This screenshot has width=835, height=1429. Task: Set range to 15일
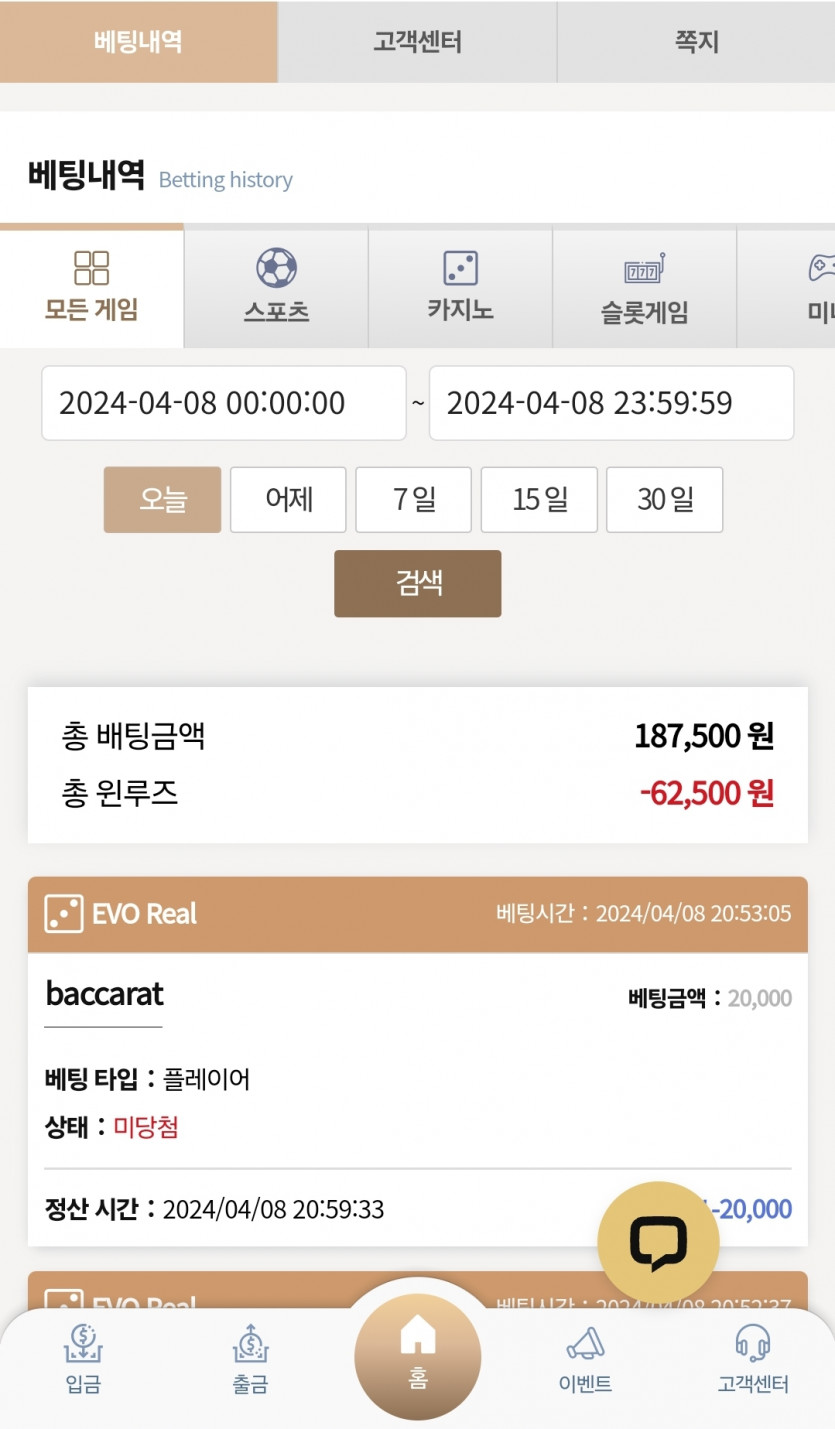pyautogui.click(x=539, y=499)
